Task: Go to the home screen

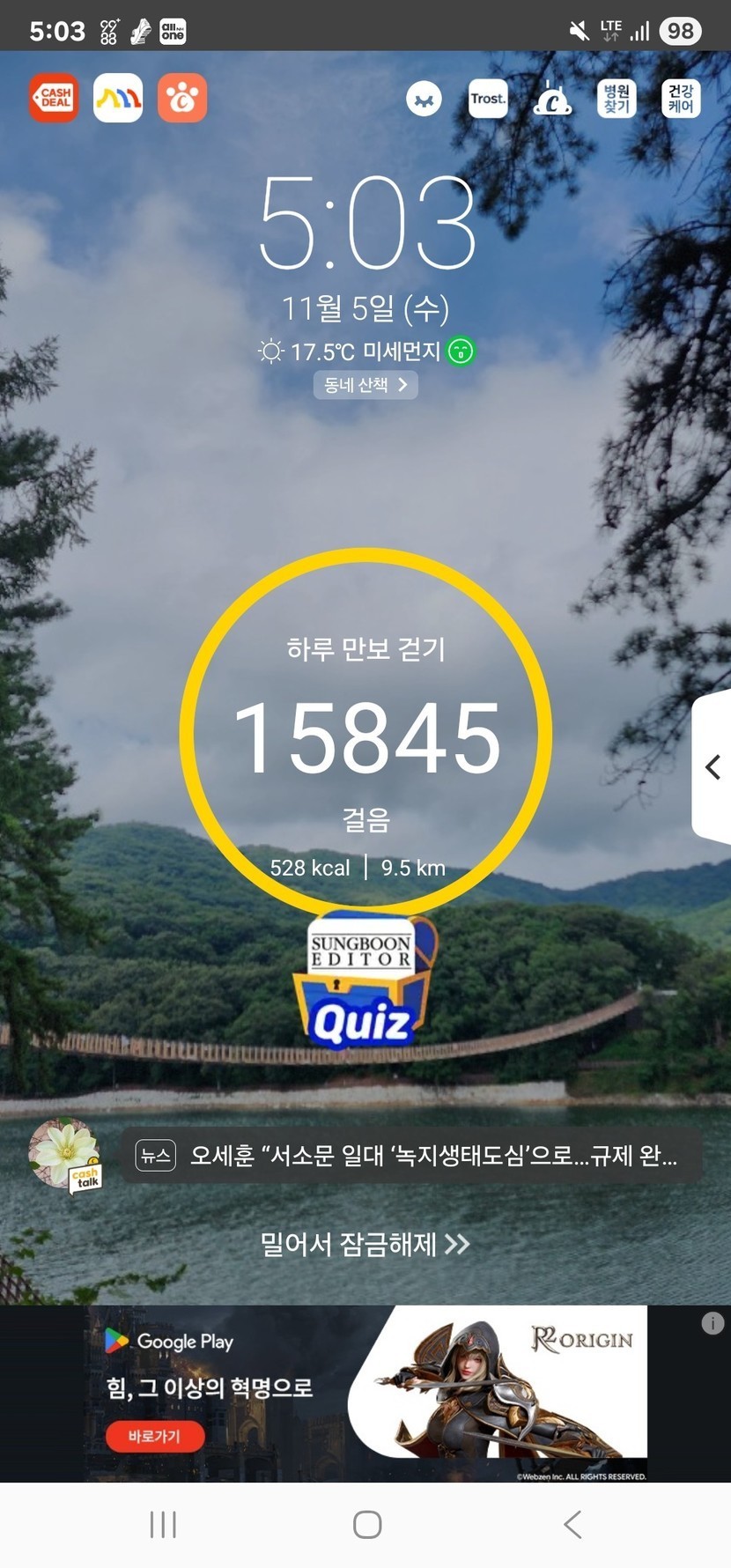Action: point(366,1525)
